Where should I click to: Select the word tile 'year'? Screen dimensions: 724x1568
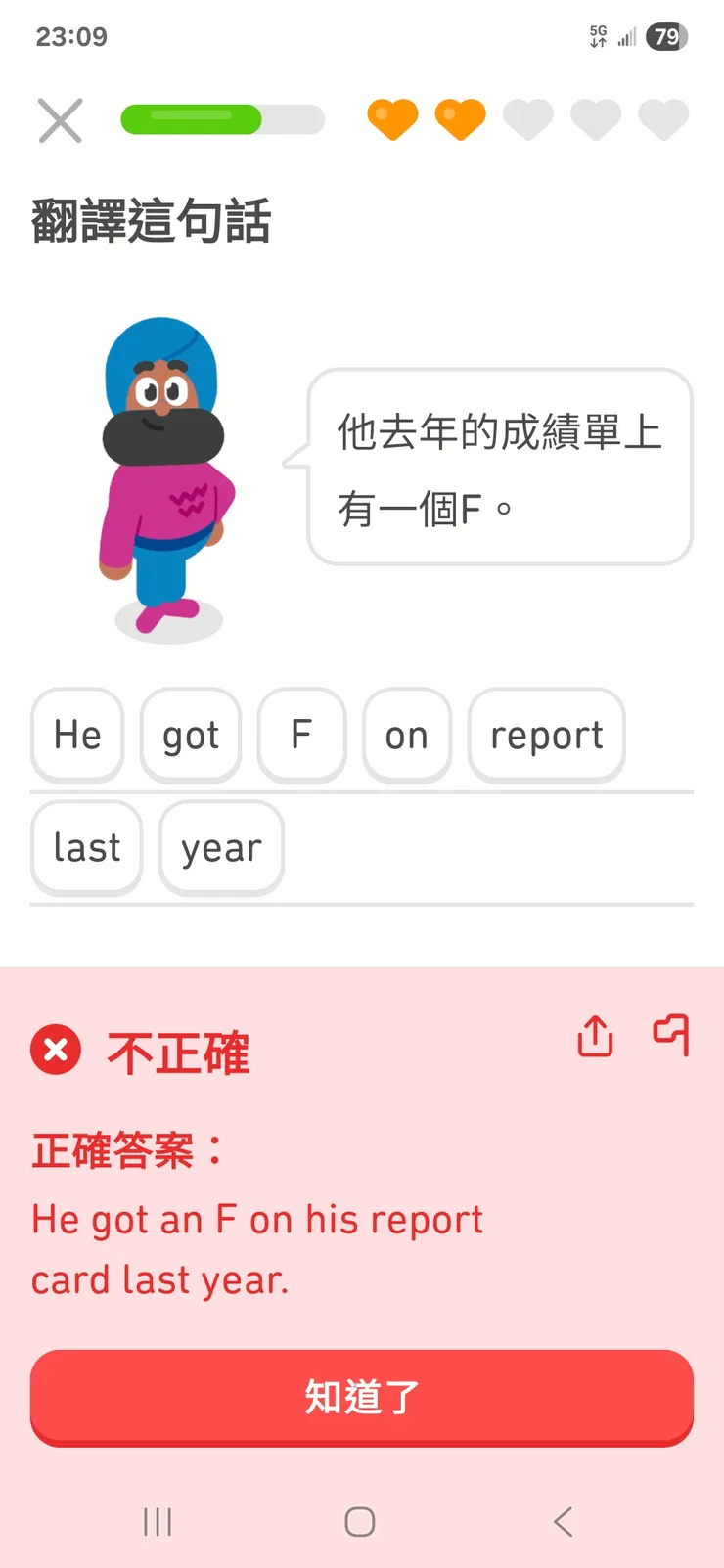click(x=221, y=848)
